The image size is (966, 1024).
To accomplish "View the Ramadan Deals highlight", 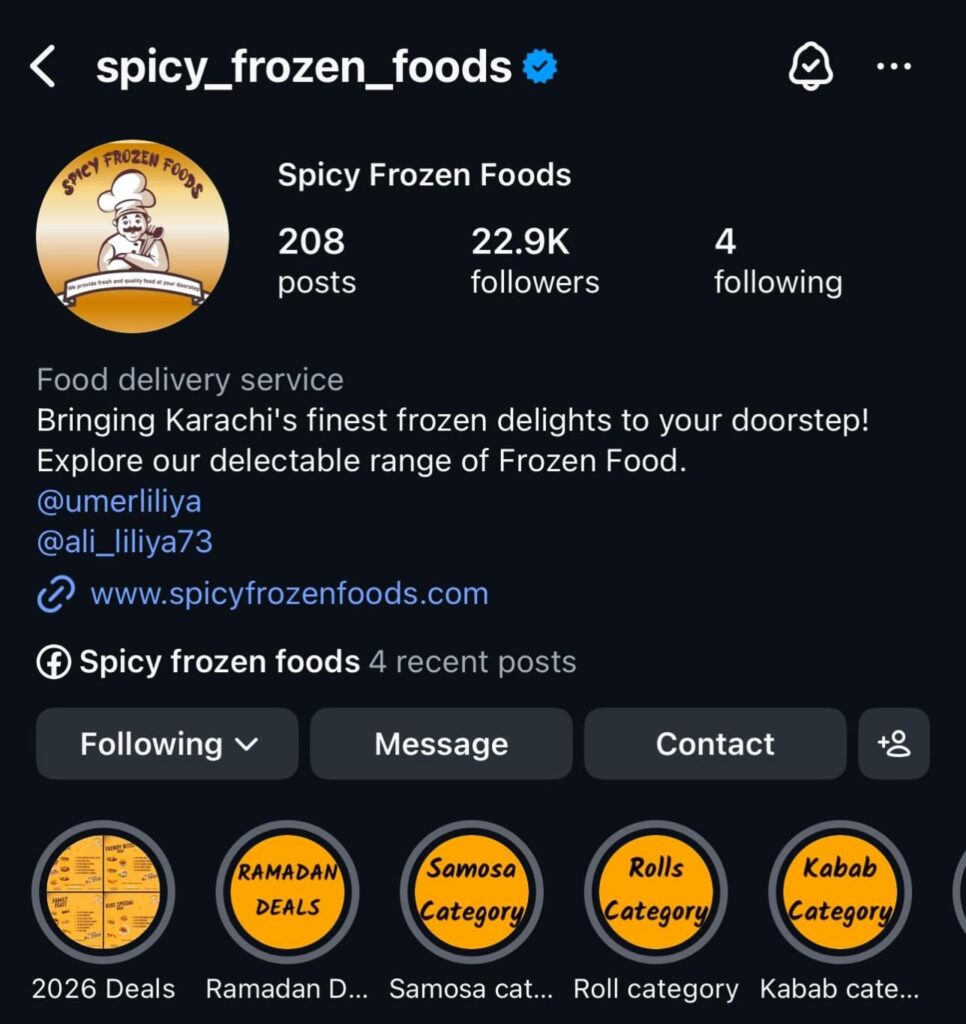I will point(287,892).
